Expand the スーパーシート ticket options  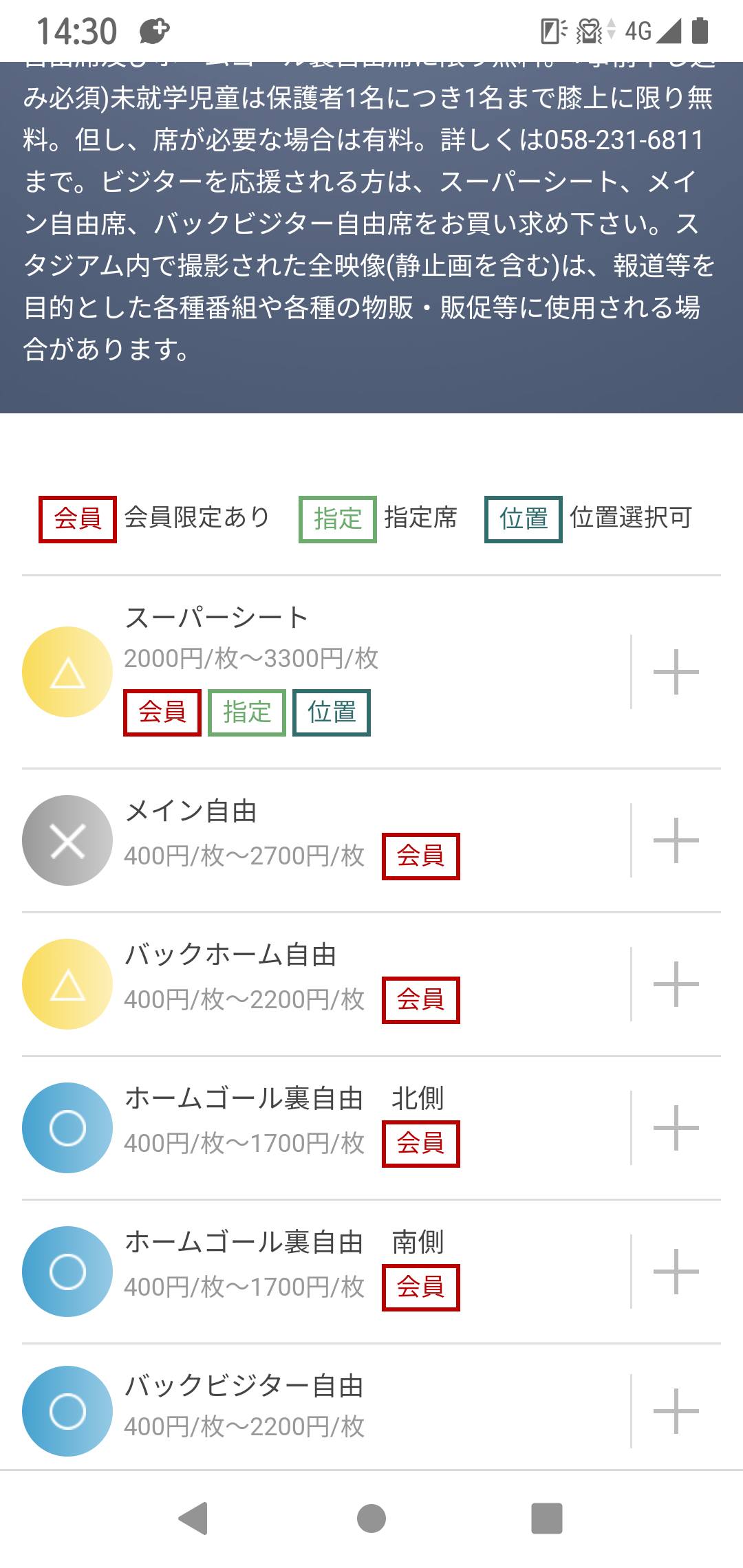coord(676,672)
